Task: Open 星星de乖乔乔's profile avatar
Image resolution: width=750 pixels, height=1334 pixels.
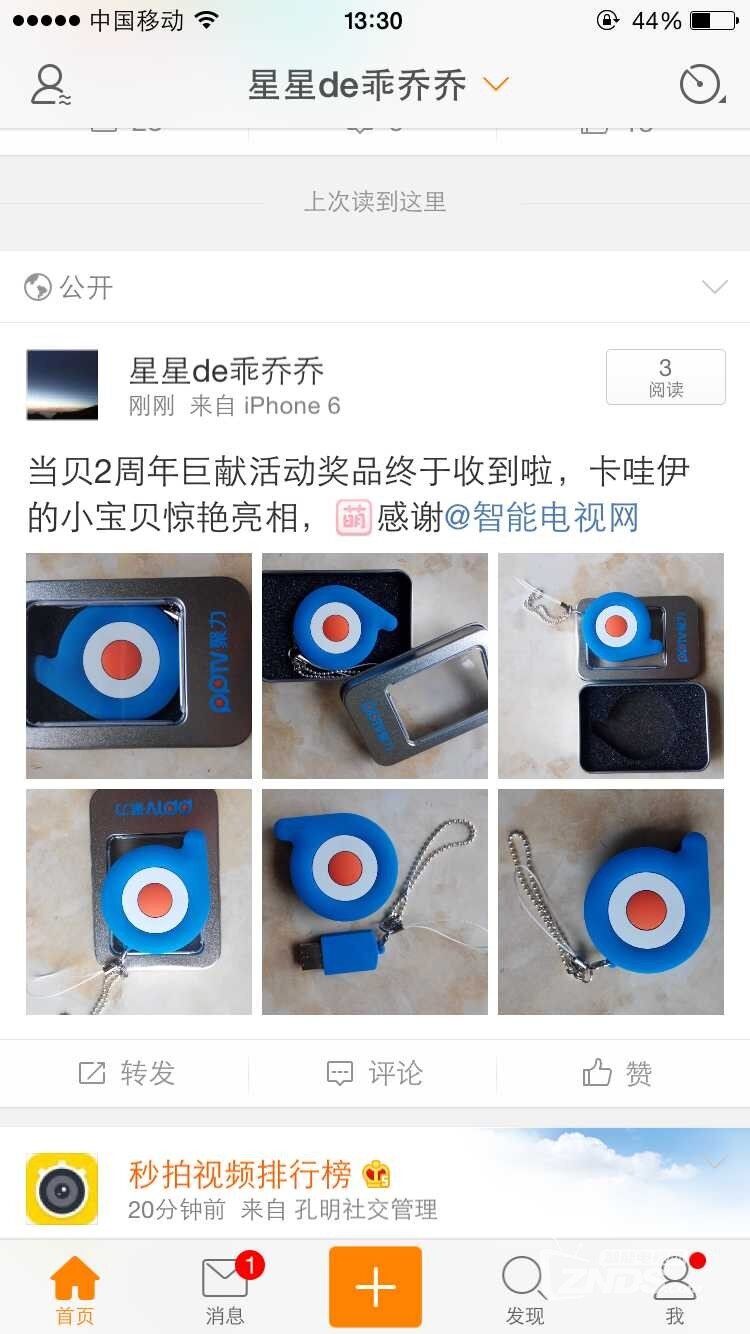Action: (x=62, y=385)
